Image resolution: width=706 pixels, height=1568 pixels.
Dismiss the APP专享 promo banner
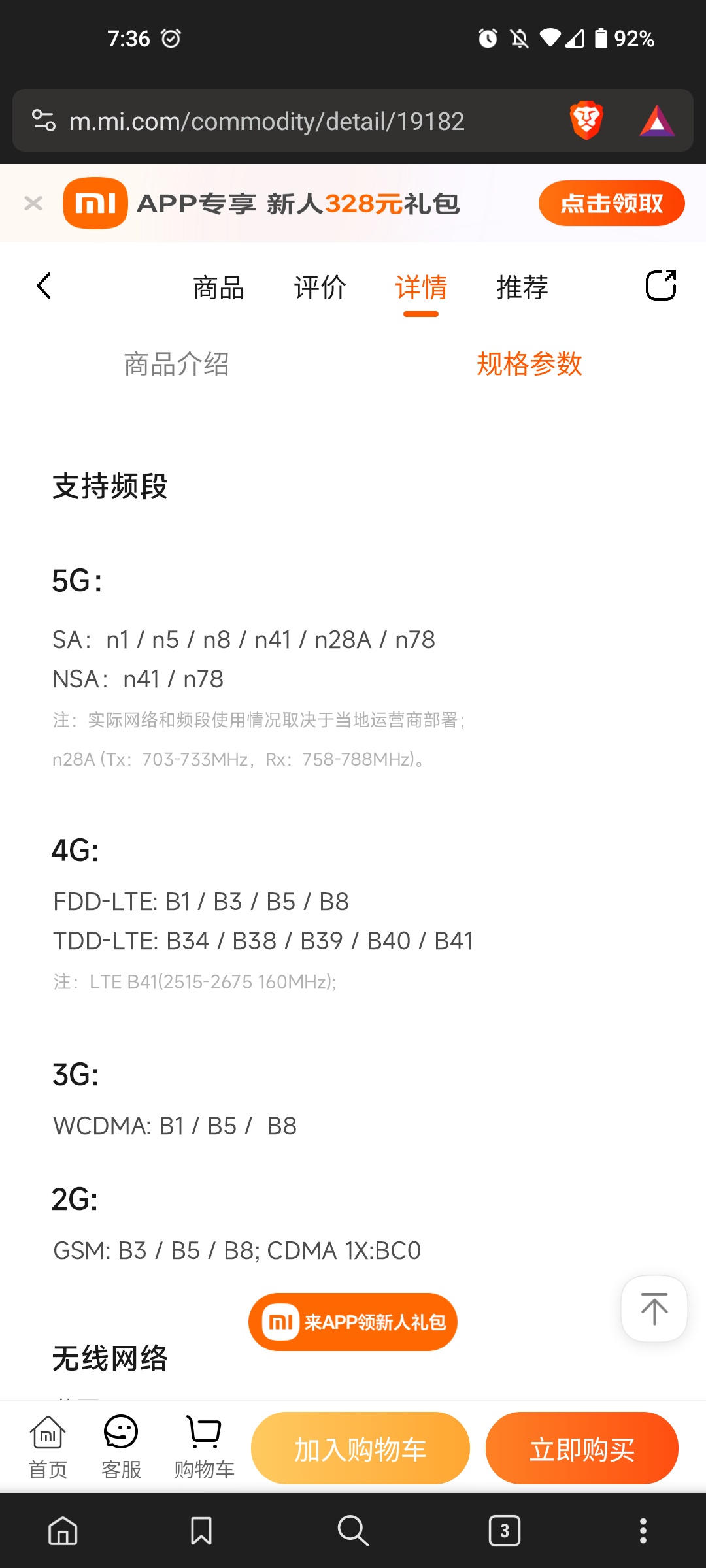(33, 204)
